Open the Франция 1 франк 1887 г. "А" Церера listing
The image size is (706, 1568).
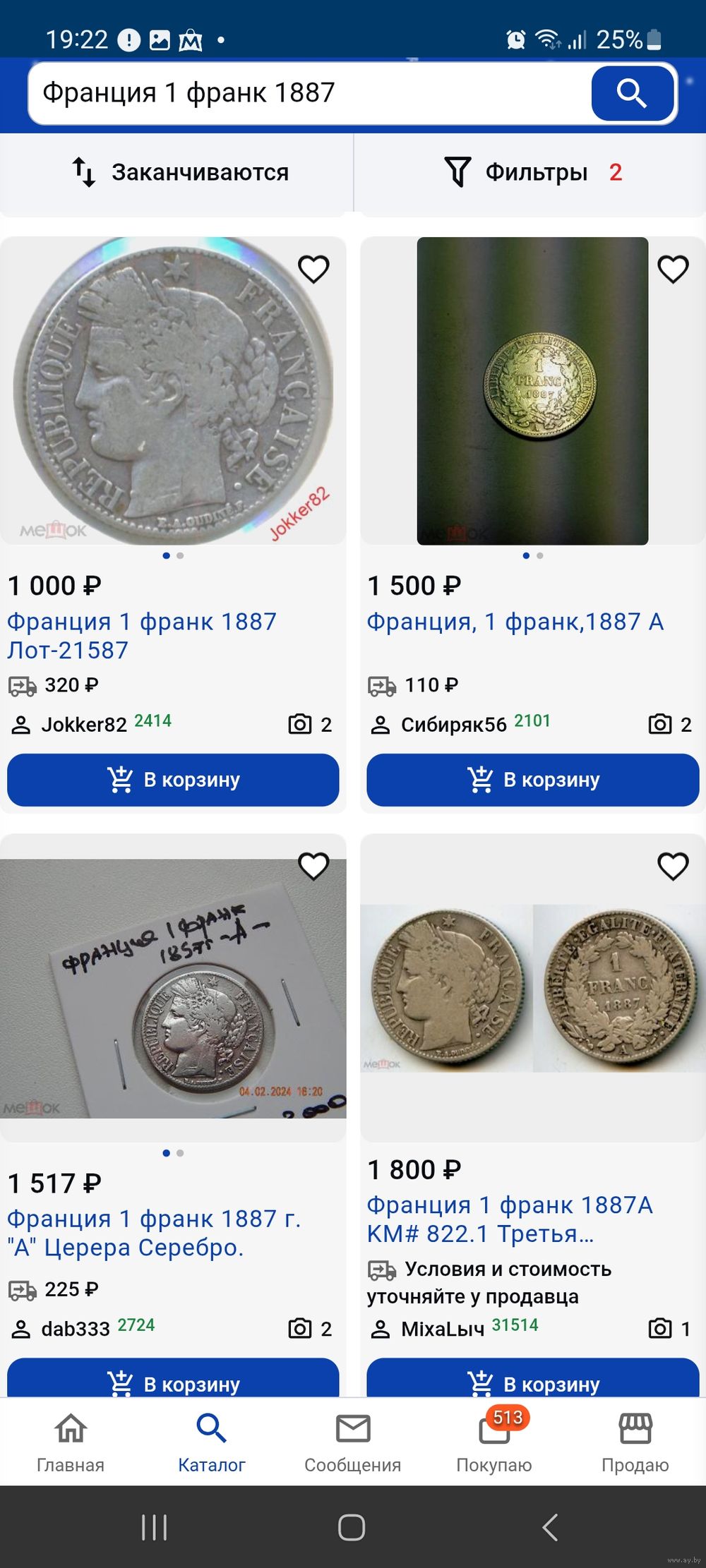[154, 1233]
